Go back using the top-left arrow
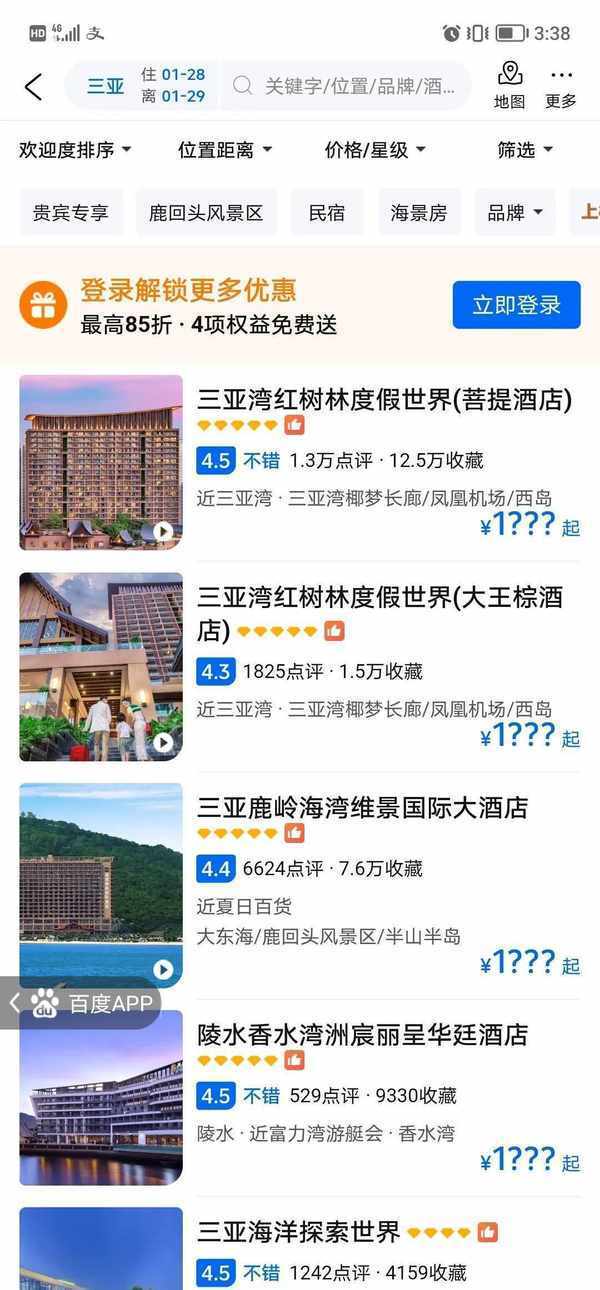Image resolution: width=600 pixels, height=1290 pixels. tap(33, 87)
